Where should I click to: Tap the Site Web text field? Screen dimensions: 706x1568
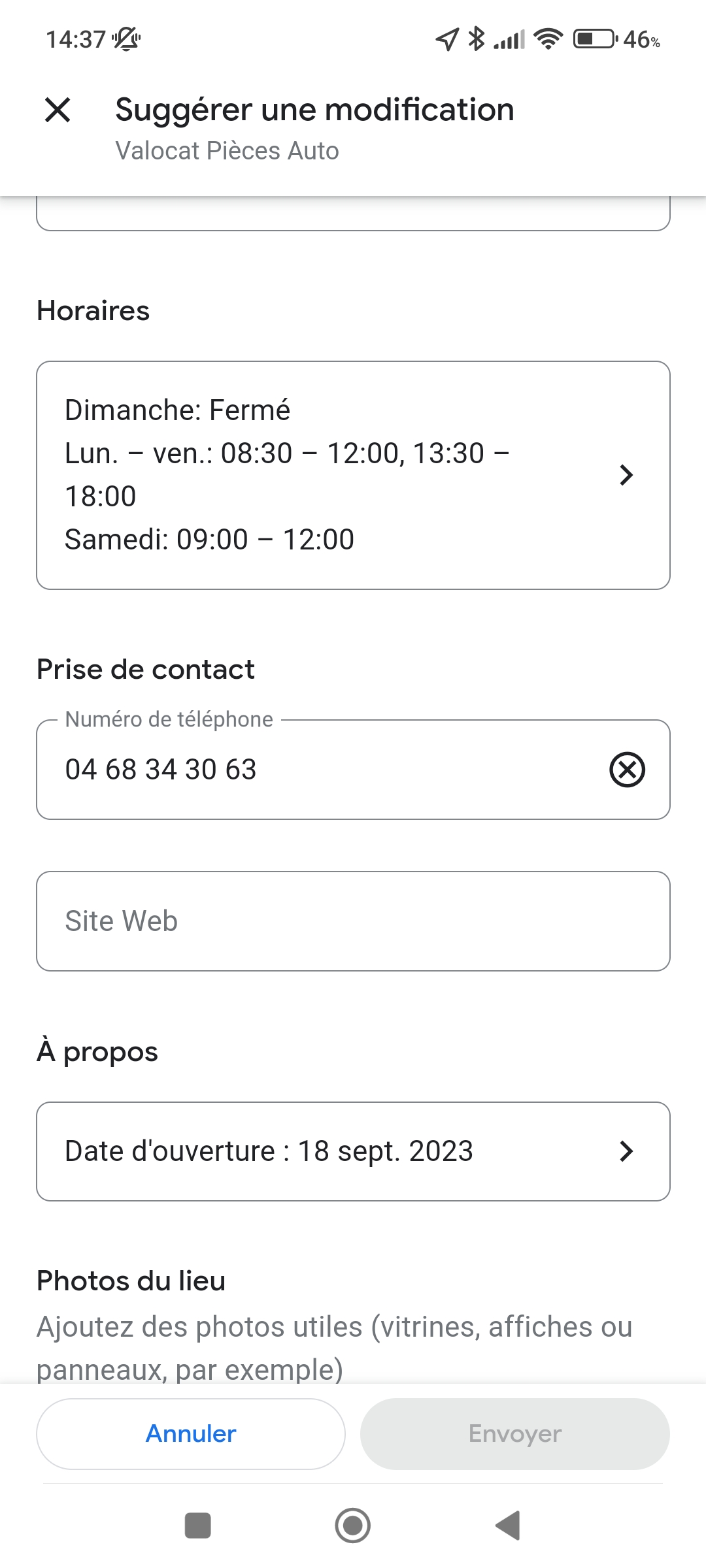353,921
